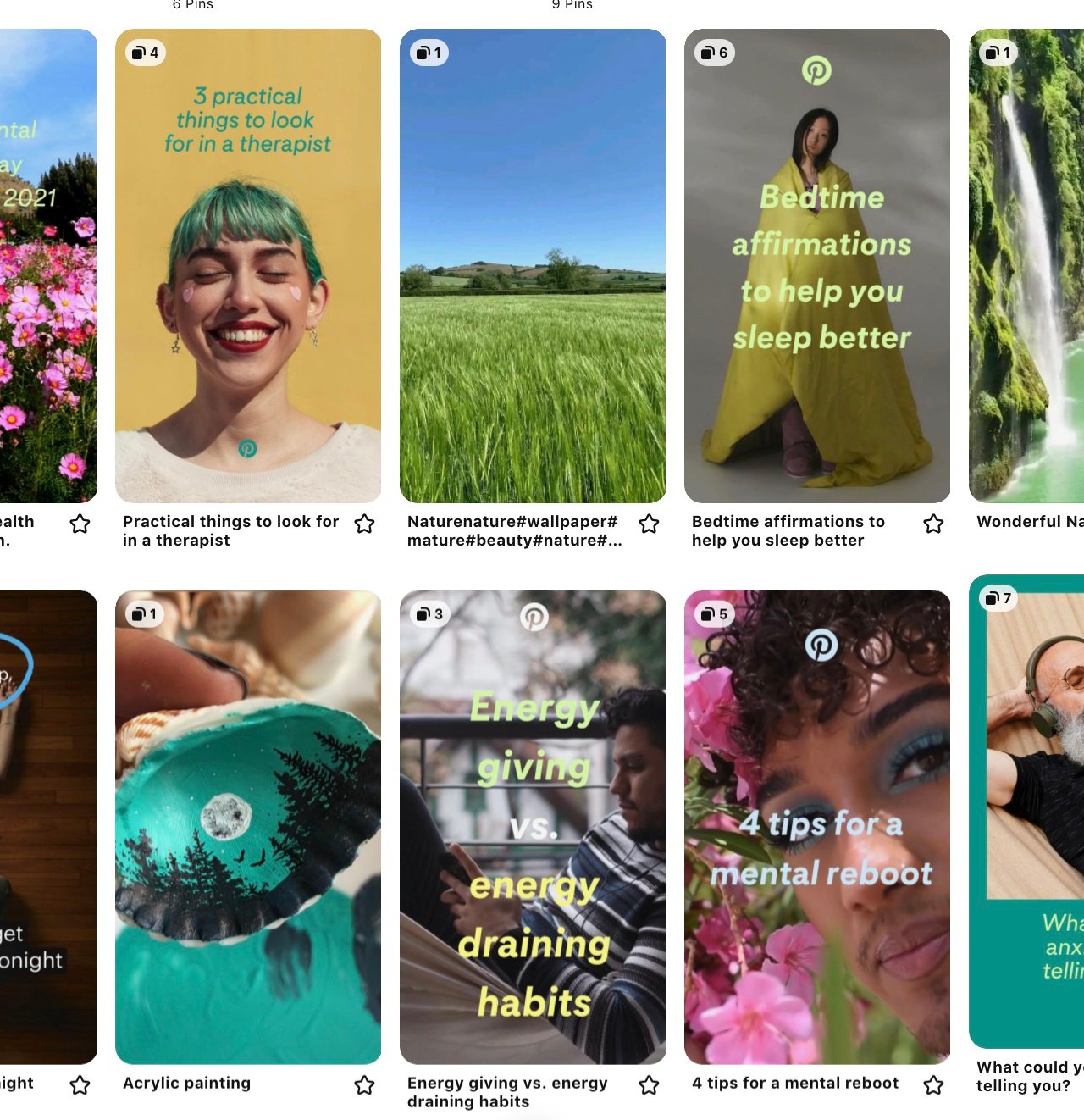
Task: Star the Bedtime affirmations pin
Action: click(934, 524)
